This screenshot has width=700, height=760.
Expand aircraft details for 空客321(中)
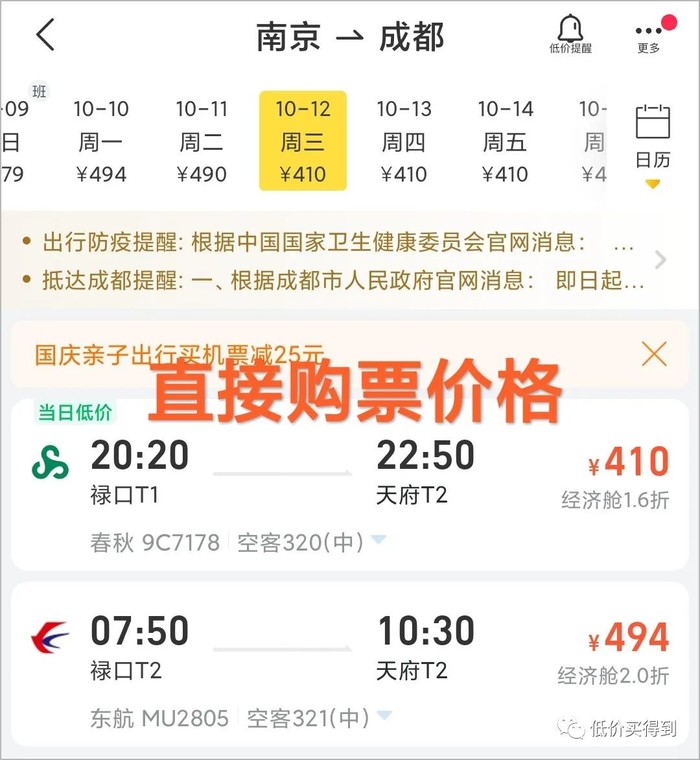383,717
